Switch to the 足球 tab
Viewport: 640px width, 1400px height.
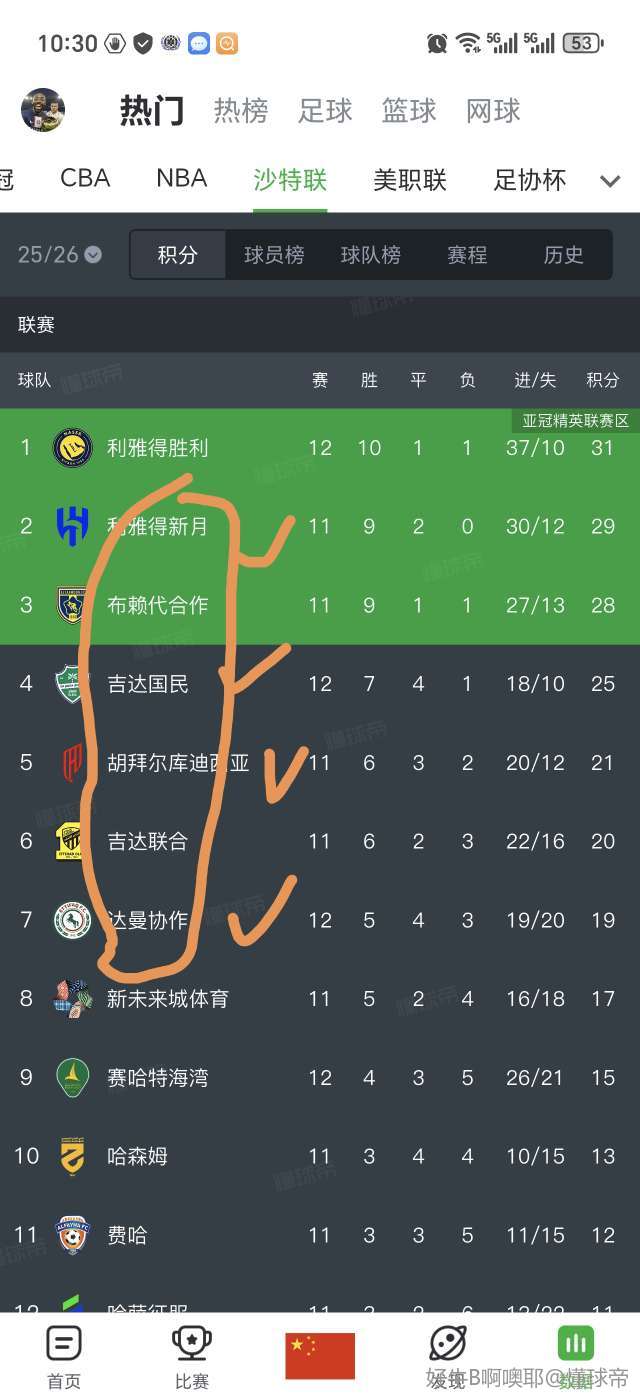tap(325, 111)
